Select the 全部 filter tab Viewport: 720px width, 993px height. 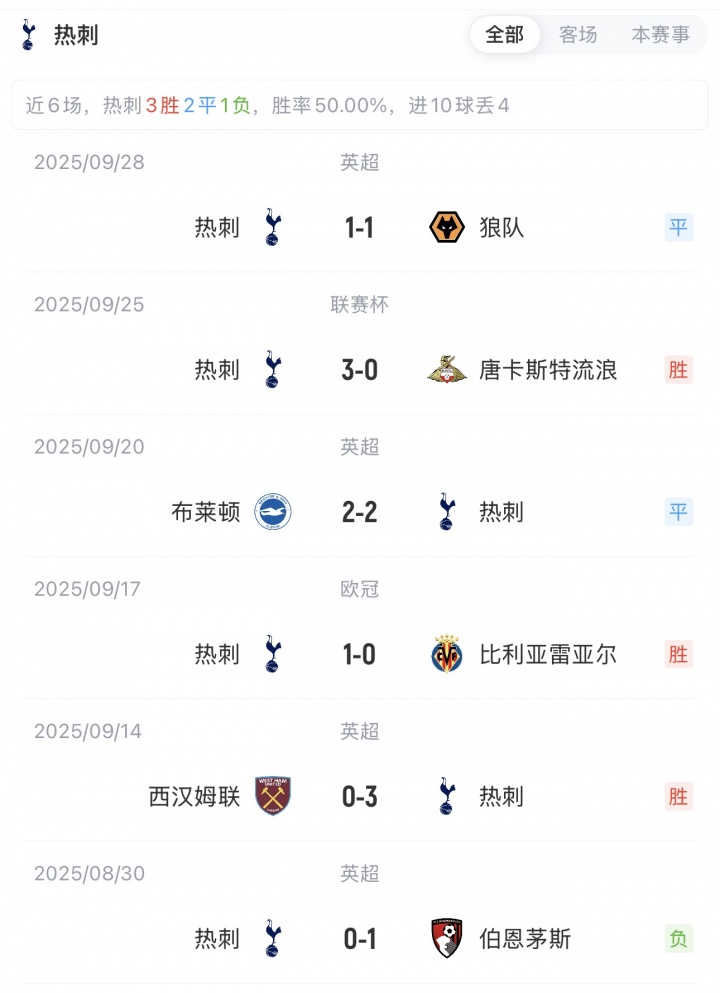coord(505,35)
